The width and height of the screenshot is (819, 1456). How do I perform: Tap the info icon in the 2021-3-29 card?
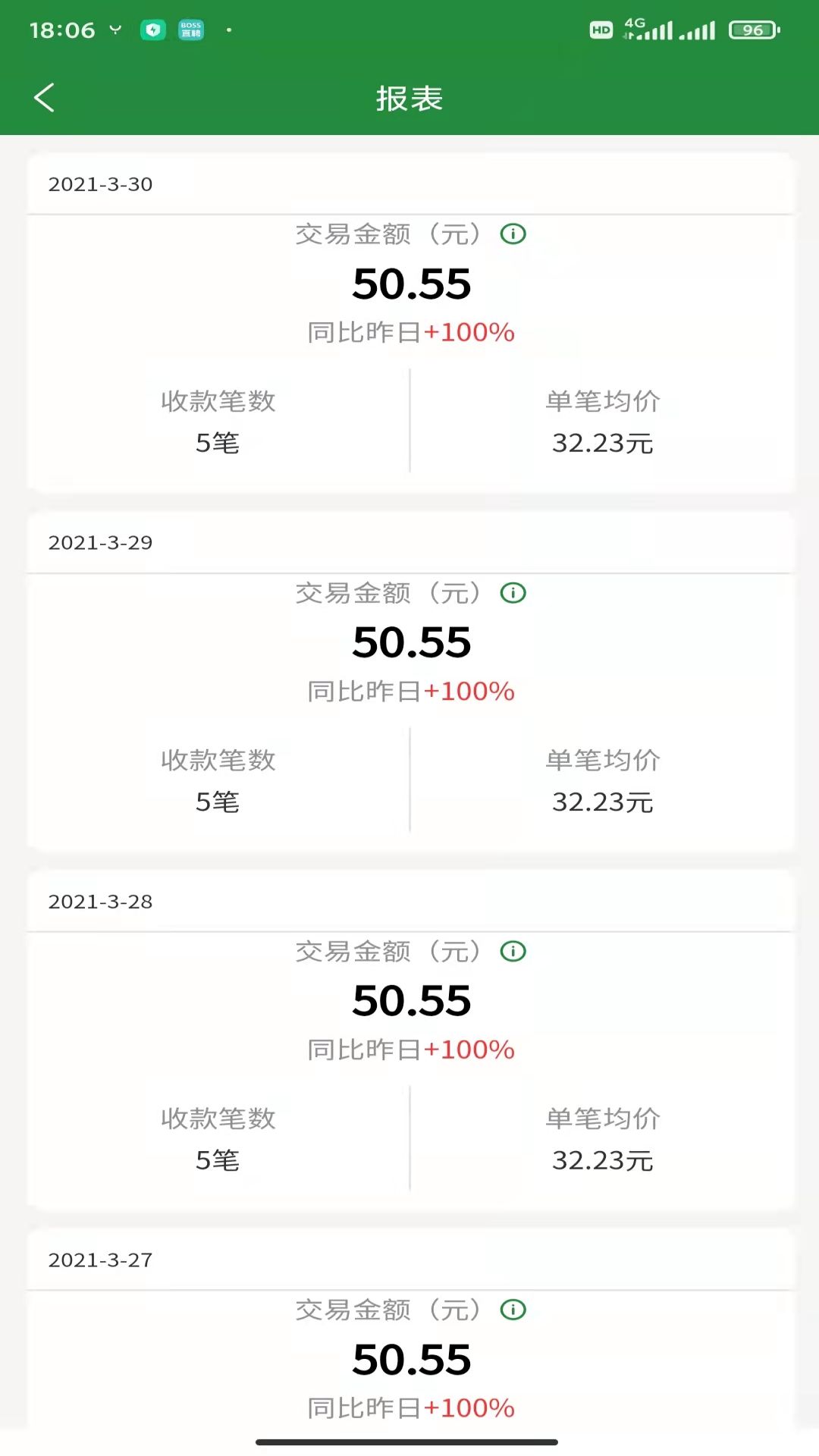pyautogui.click(x=513, y=593)
